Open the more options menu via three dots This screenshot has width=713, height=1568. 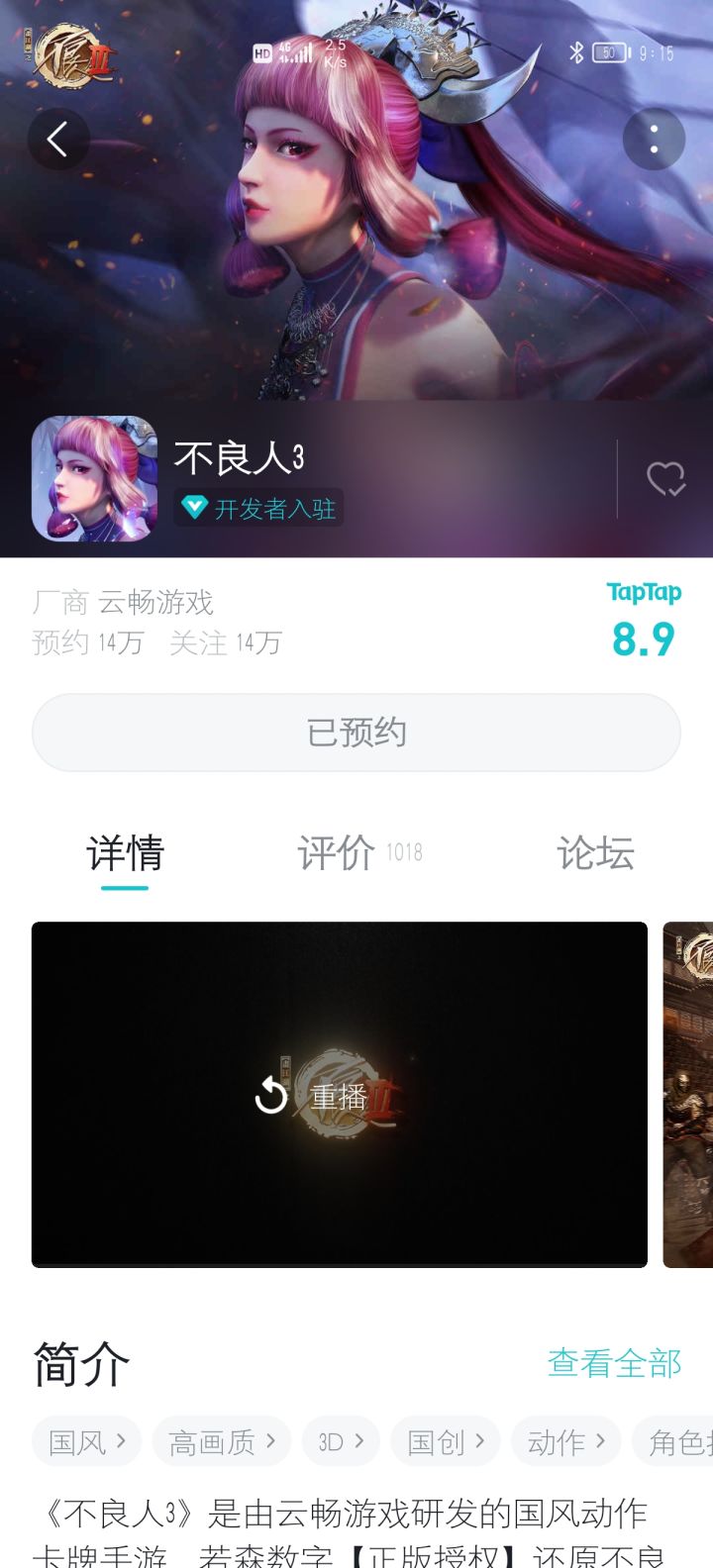(x=654, y=139)
